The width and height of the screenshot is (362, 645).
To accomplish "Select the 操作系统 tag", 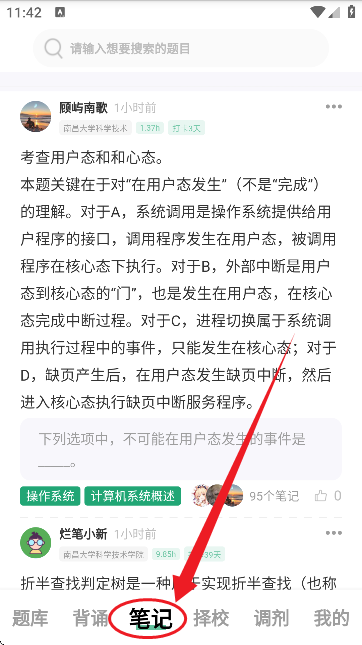I will [x=50, y=496].
